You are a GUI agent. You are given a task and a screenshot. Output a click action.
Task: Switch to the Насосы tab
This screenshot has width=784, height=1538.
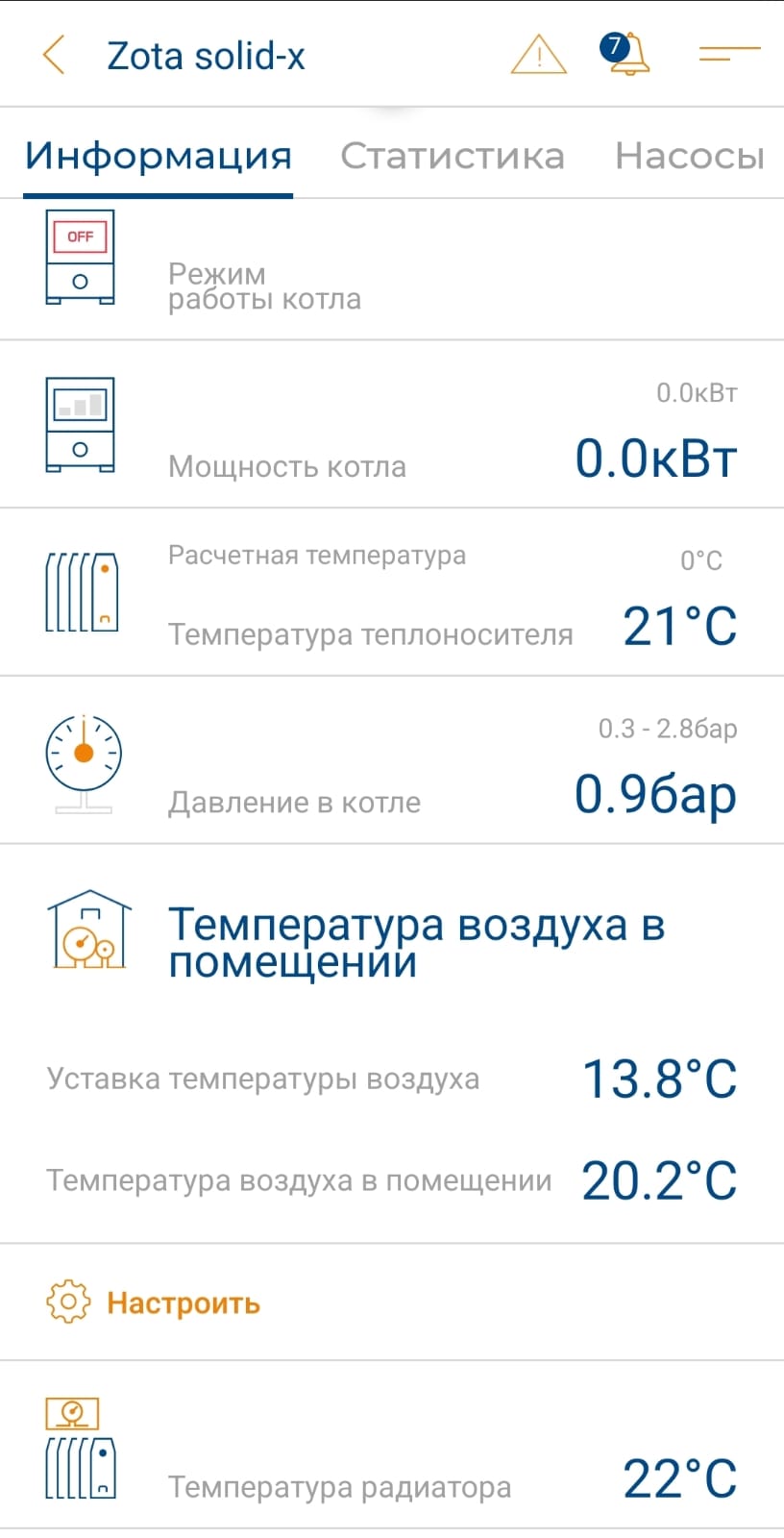(690, 156)
